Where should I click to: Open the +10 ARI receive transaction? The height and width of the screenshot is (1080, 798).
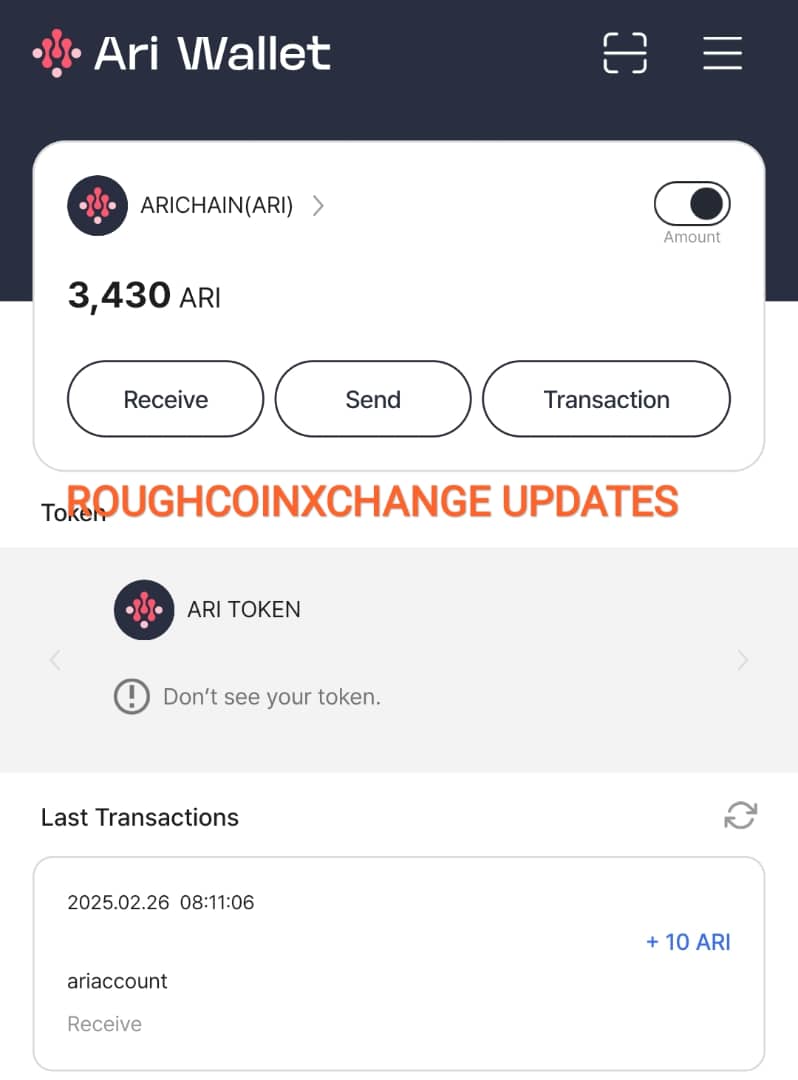coord(398,962)
